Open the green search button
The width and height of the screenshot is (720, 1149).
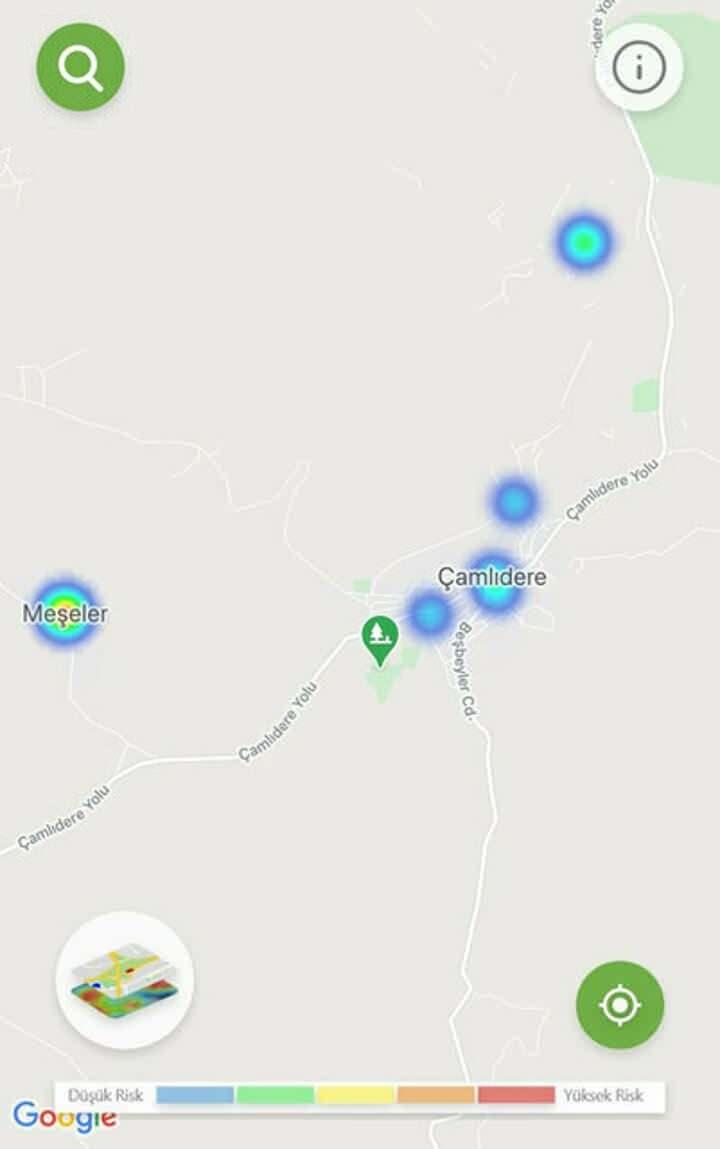click(80, 67)
